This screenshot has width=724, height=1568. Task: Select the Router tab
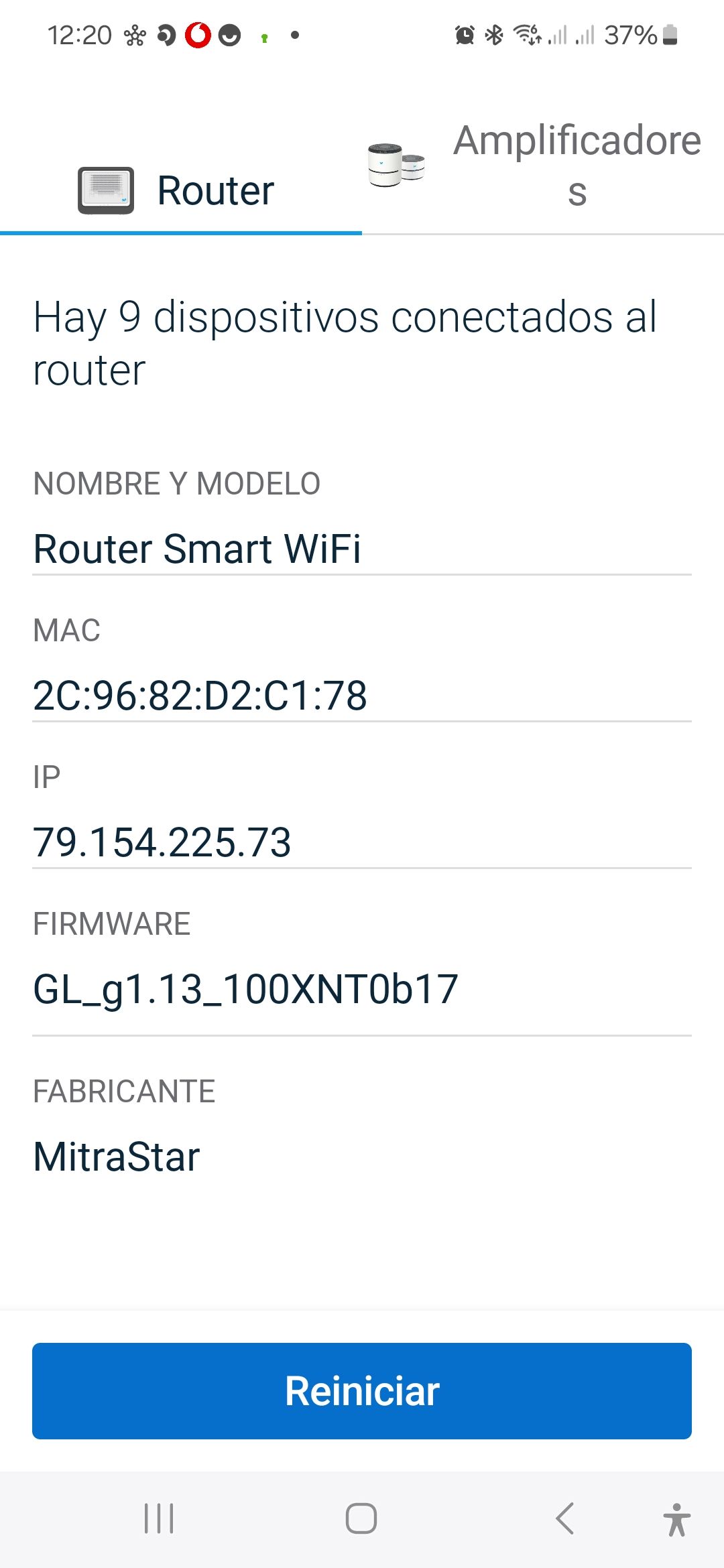click(181, 190)
